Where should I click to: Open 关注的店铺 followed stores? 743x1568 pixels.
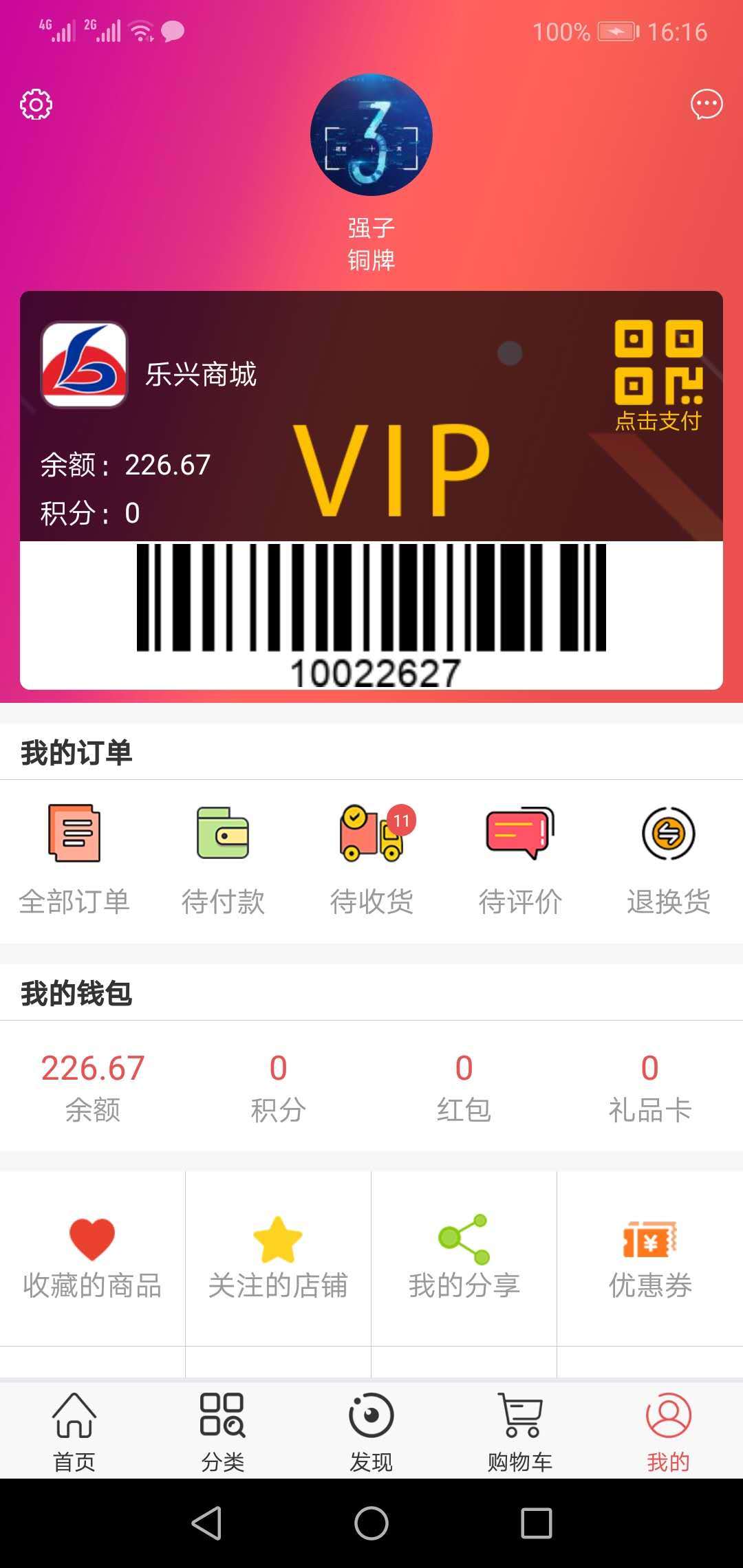[x=279, y=1259]
